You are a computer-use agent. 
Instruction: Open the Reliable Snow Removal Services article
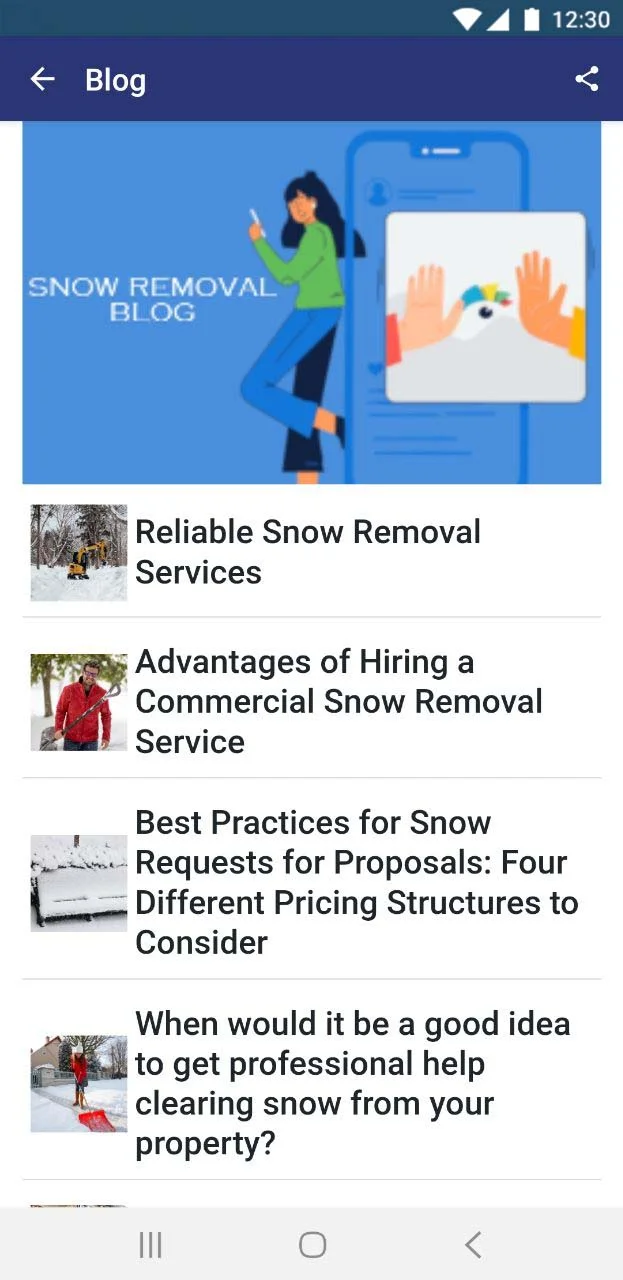[308, 552]
